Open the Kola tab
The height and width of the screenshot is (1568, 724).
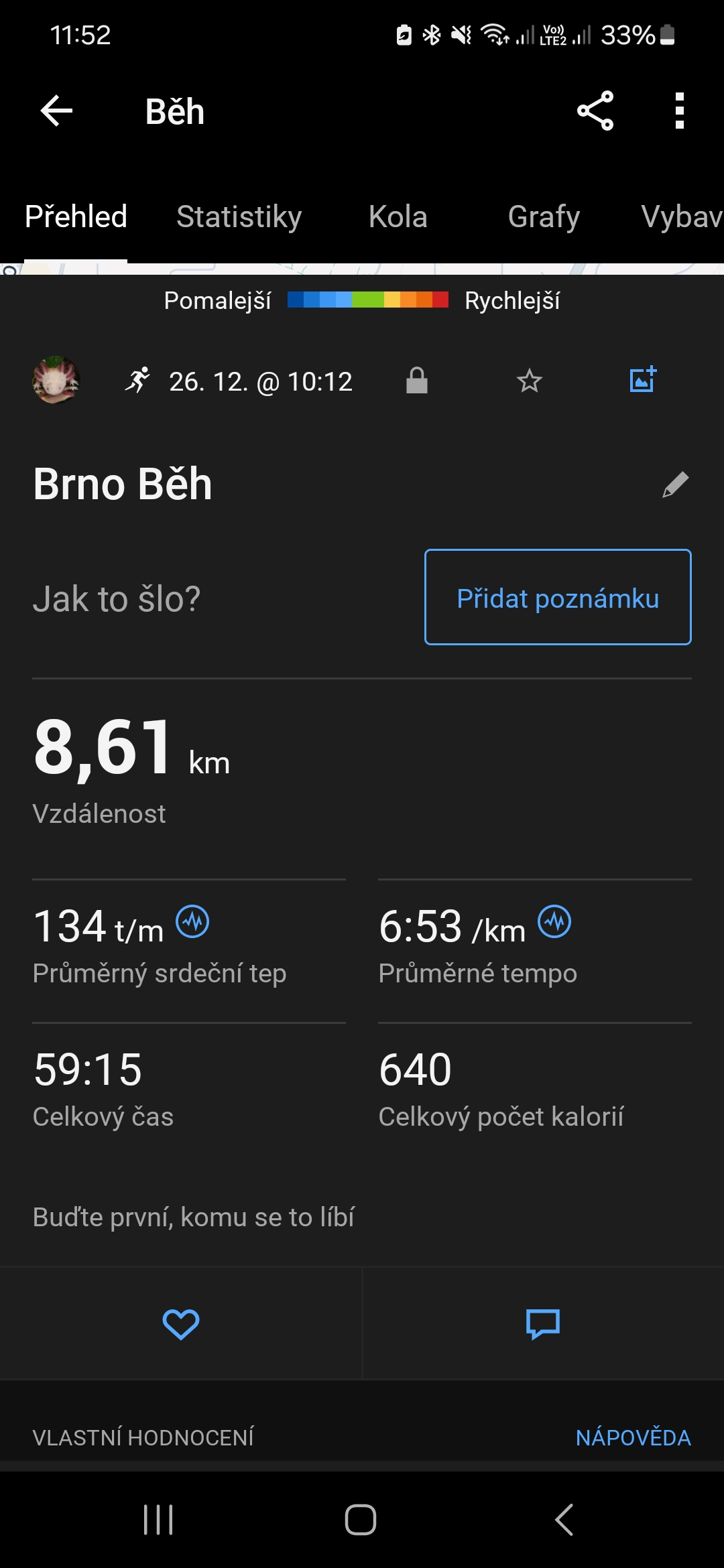[398, 217]
